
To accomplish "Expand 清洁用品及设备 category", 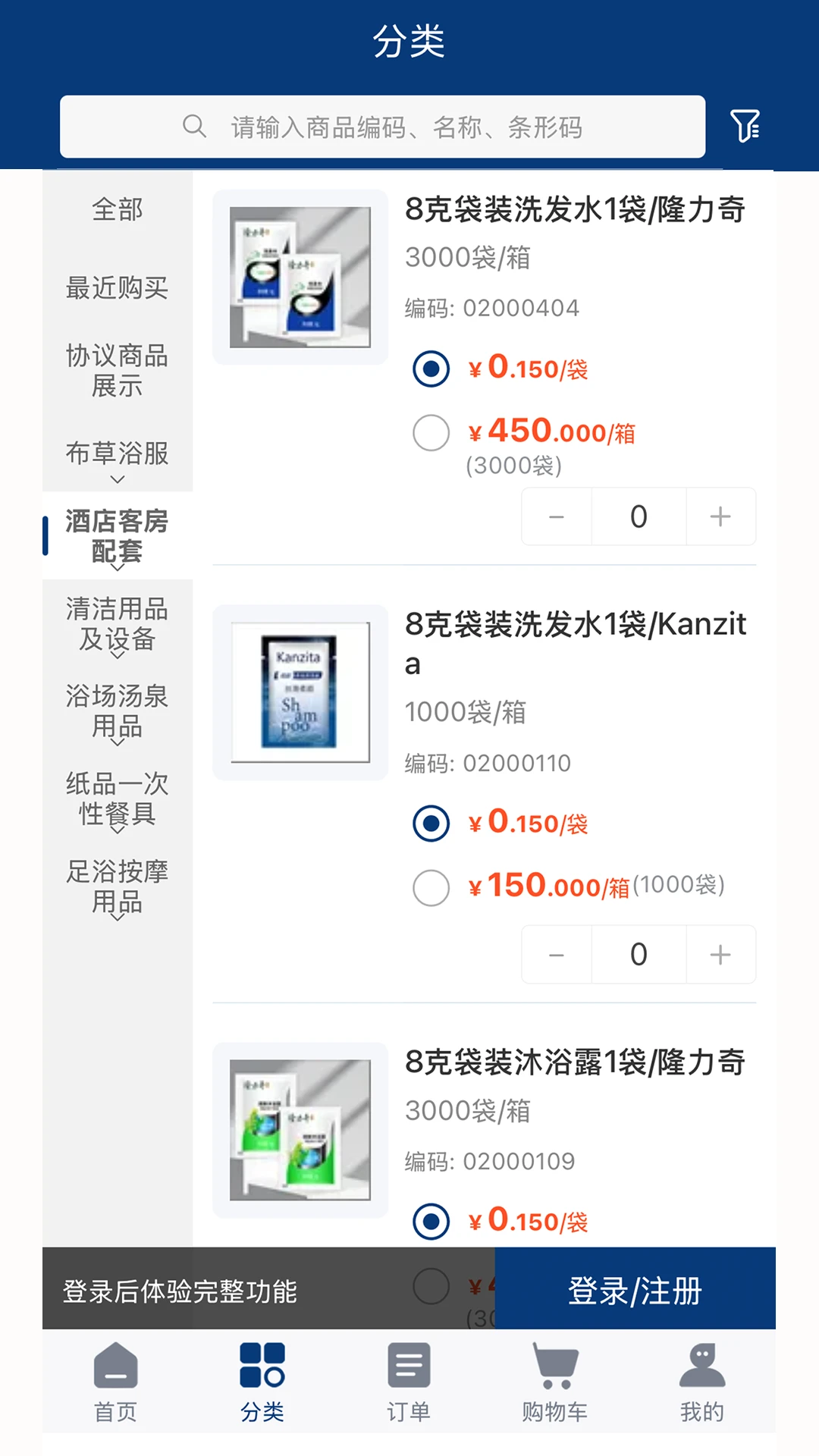I will (x=117, y=626).
